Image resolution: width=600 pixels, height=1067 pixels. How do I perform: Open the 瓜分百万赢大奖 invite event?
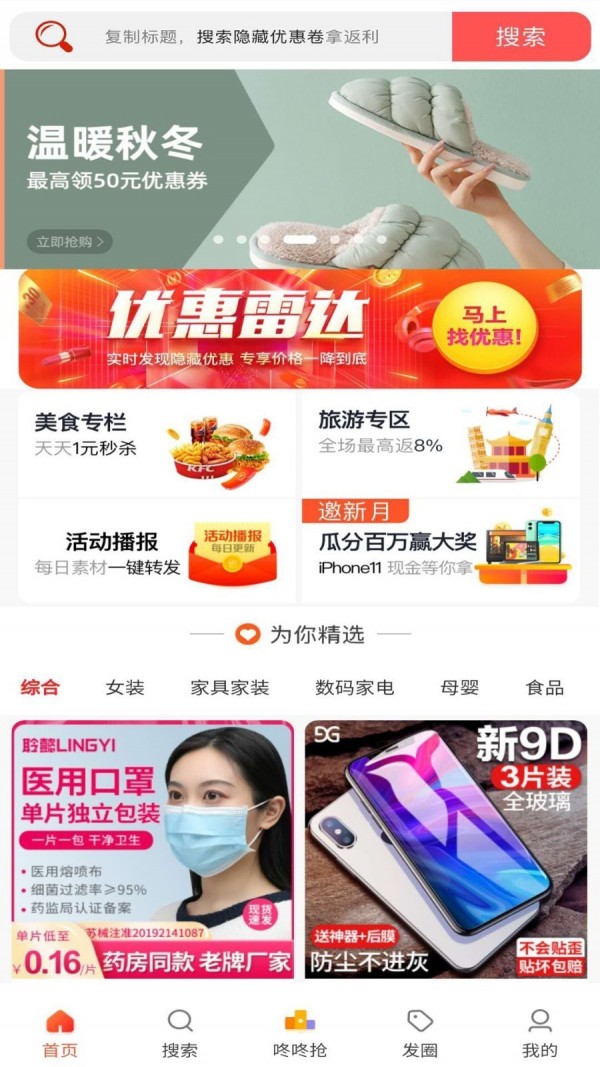(440, 553)
